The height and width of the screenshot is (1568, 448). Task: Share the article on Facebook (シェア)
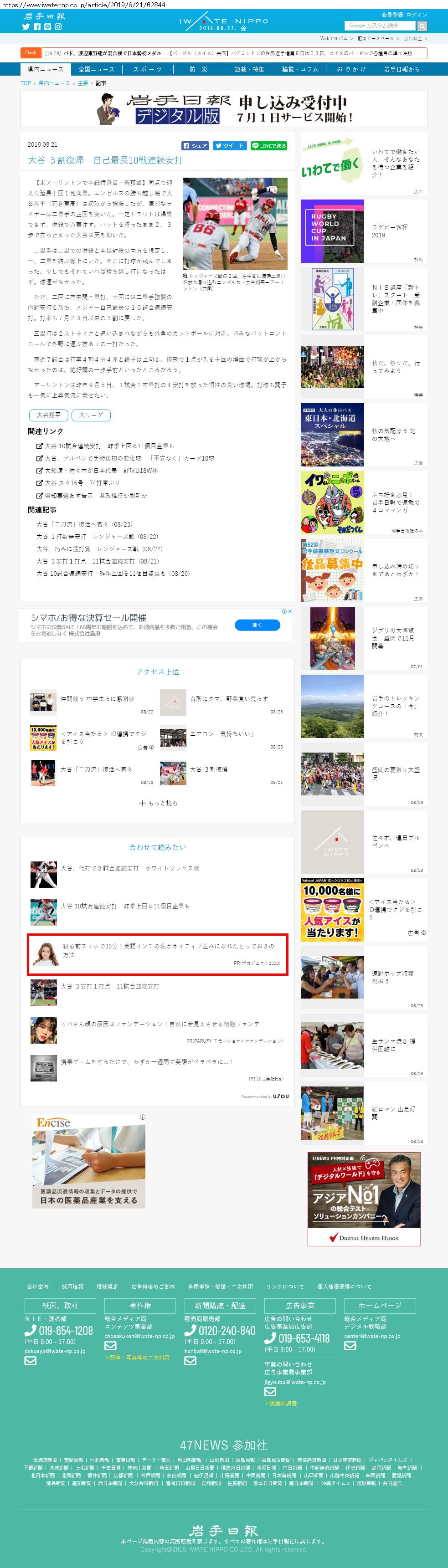[195, 146]
